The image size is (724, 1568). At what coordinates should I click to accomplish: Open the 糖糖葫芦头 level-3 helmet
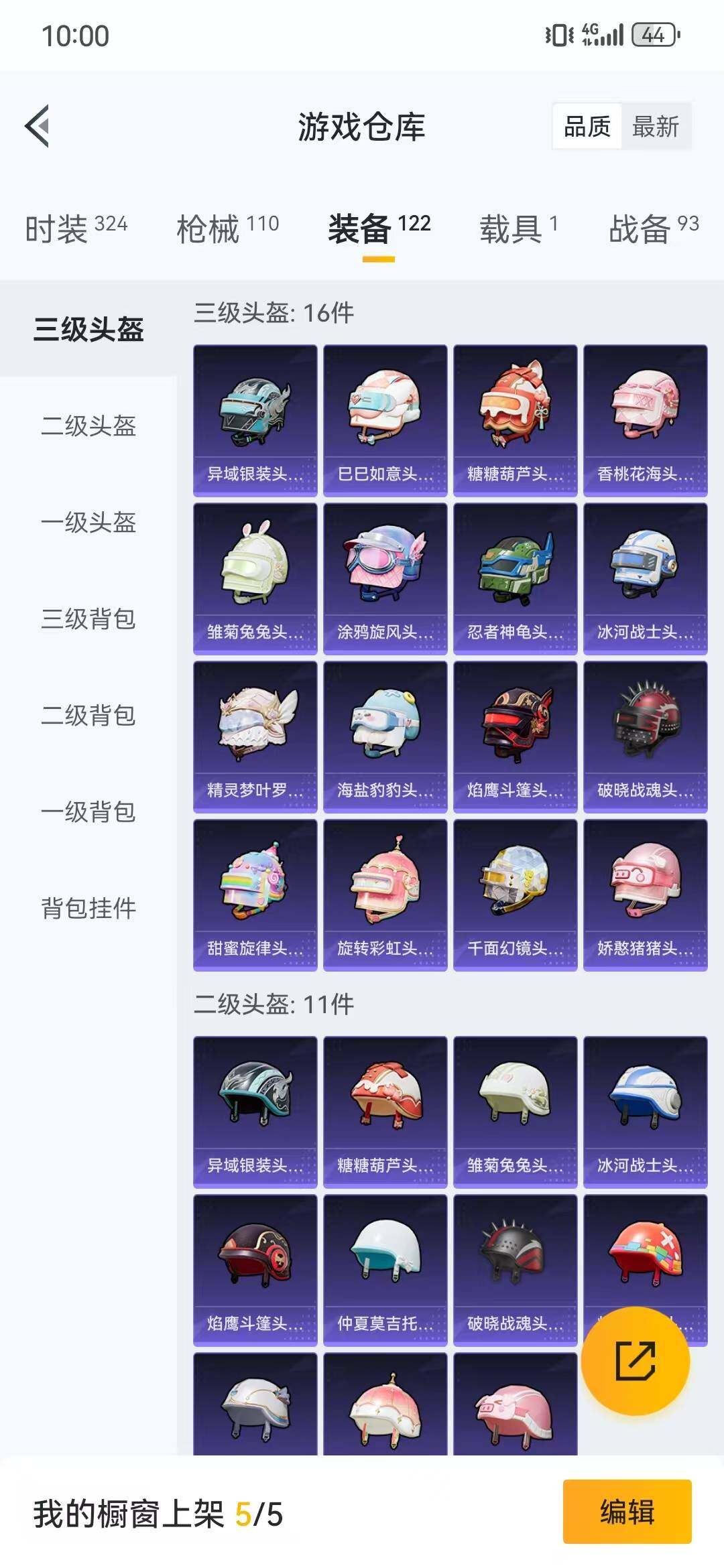point(516,421)
